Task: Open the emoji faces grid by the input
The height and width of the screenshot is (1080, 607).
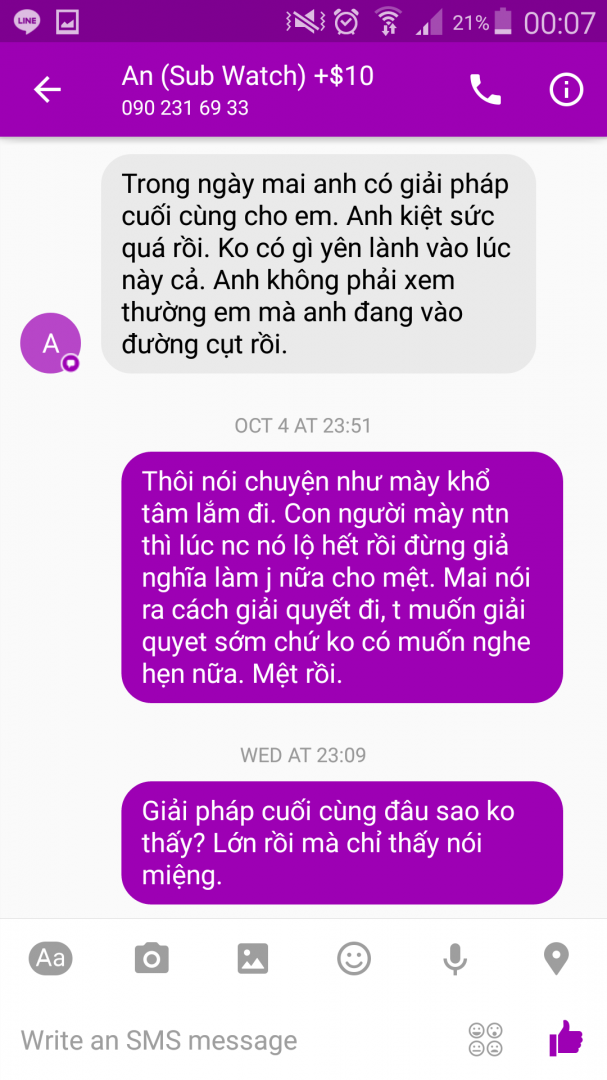Action: 485,1040
